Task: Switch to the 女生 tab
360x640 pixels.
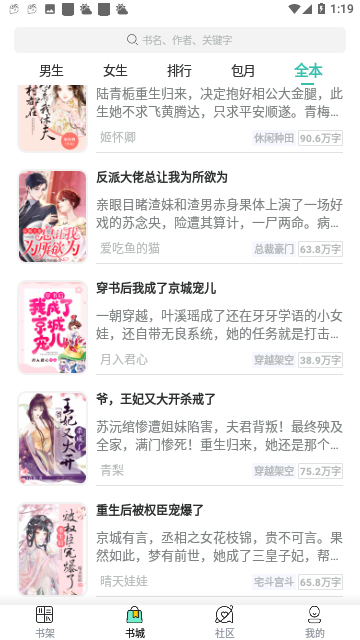Action: 115,71
